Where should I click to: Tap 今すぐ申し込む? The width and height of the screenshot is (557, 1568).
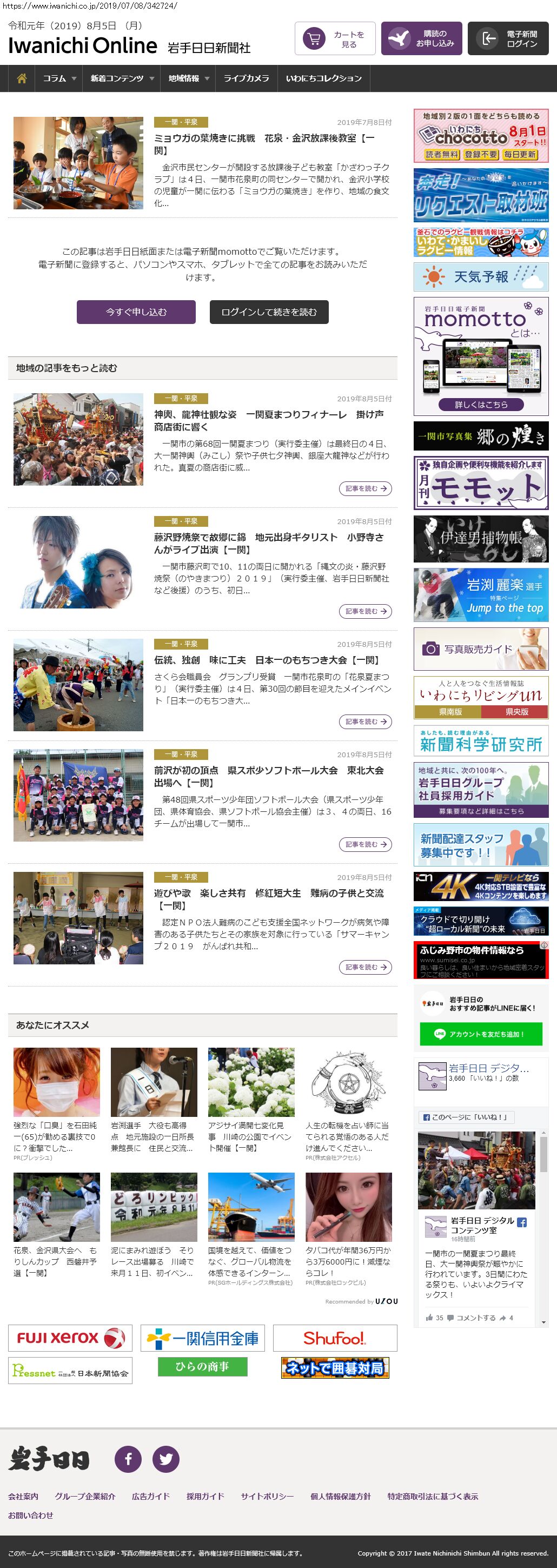(136, 312)
